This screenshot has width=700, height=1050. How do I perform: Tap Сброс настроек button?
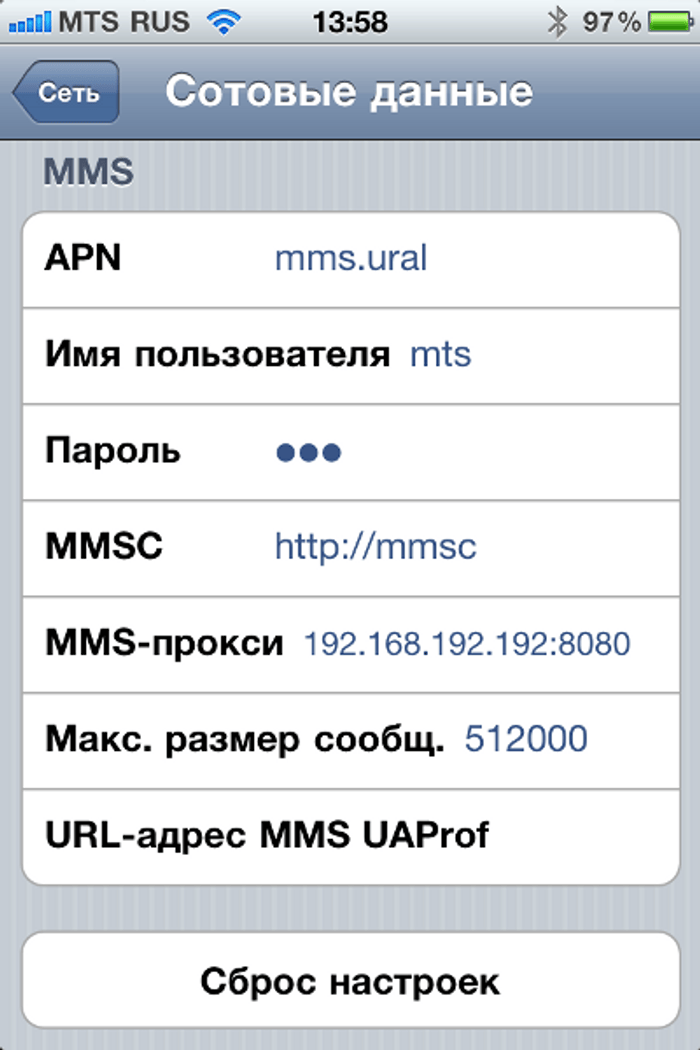click(350, 981)
